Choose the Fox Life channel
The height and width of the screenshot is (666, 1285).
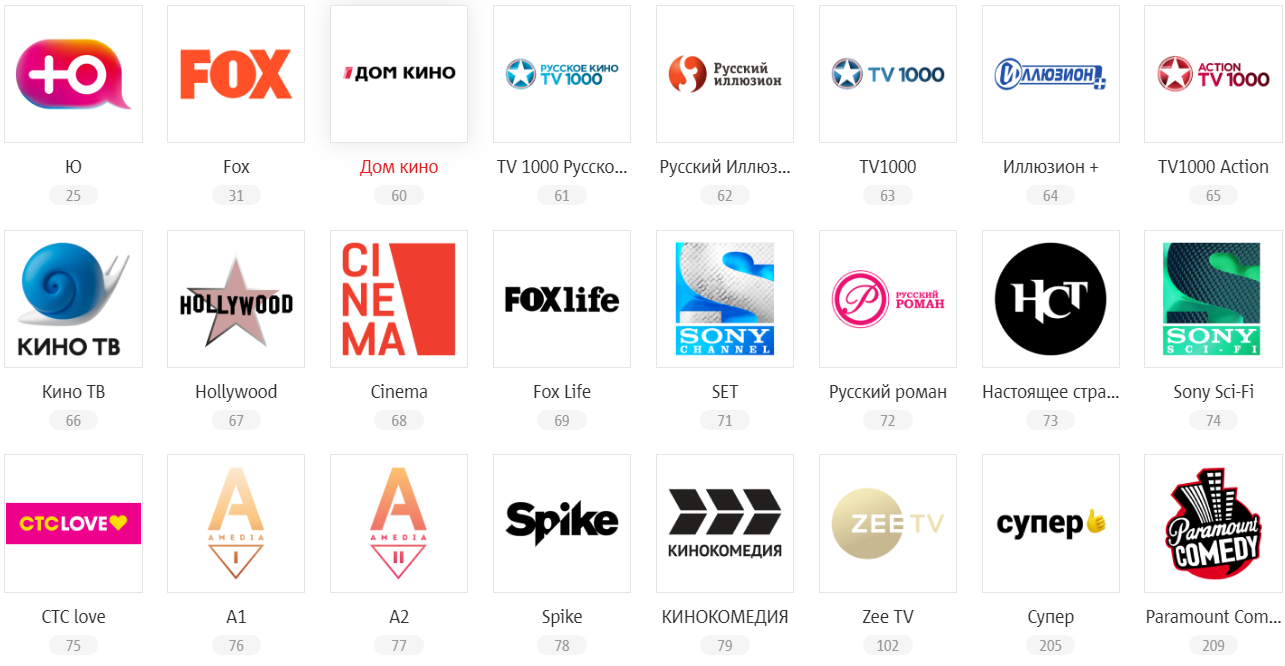point(562,300)
